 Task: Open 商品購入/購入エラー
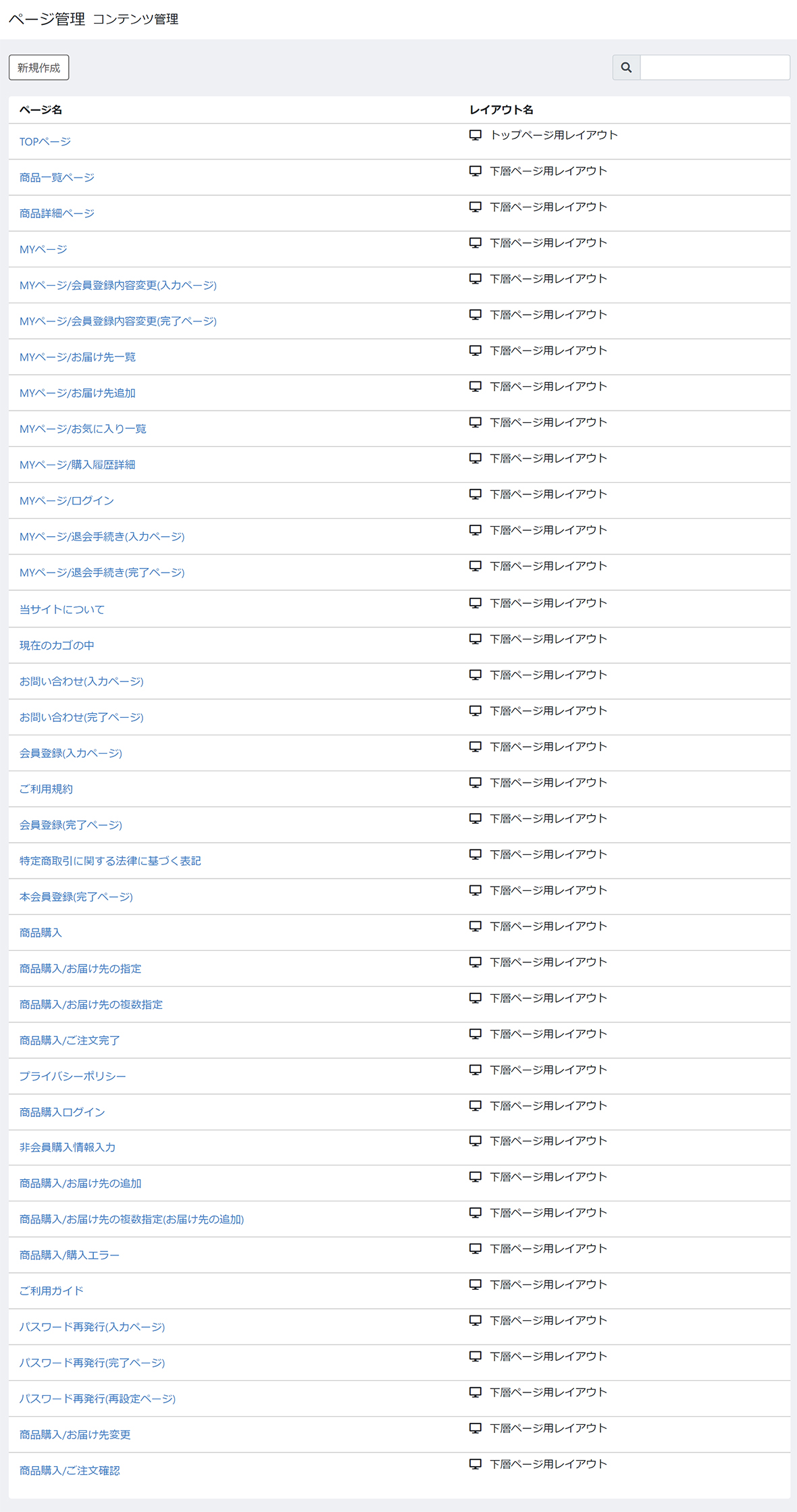pos(70,1255)
